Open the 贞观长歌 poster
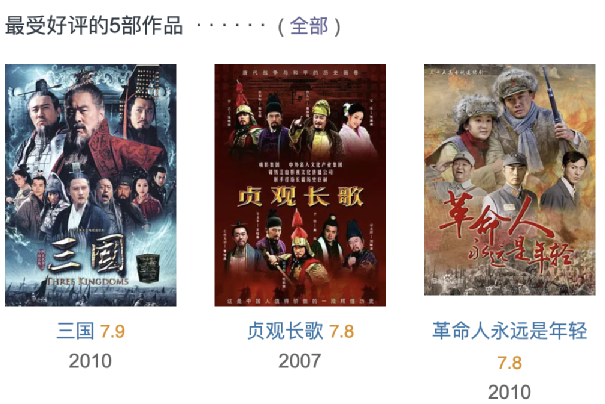This screenshot has width=605, height=404. [300, 185]
